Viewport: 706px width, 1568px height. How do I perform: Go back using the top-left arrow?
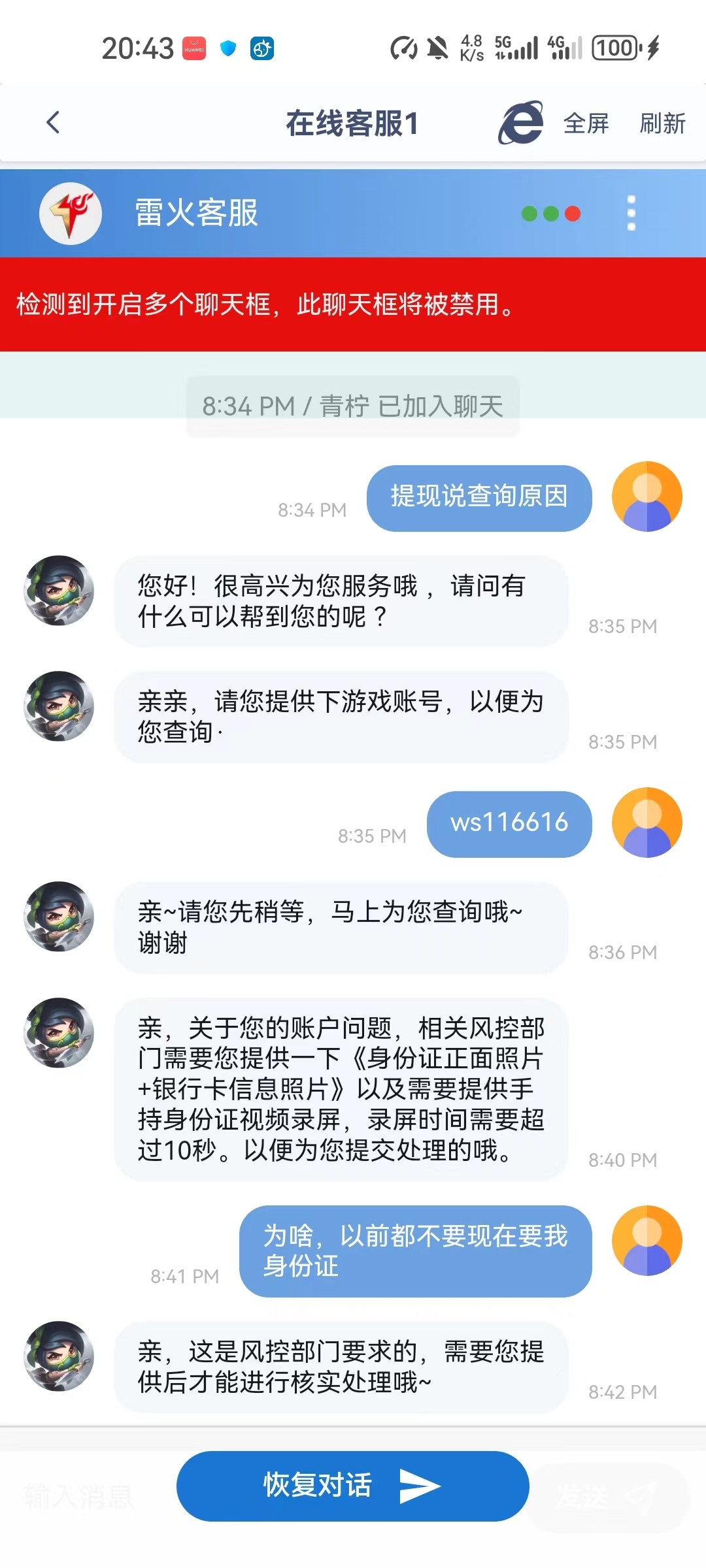click(x=54, y=122)
